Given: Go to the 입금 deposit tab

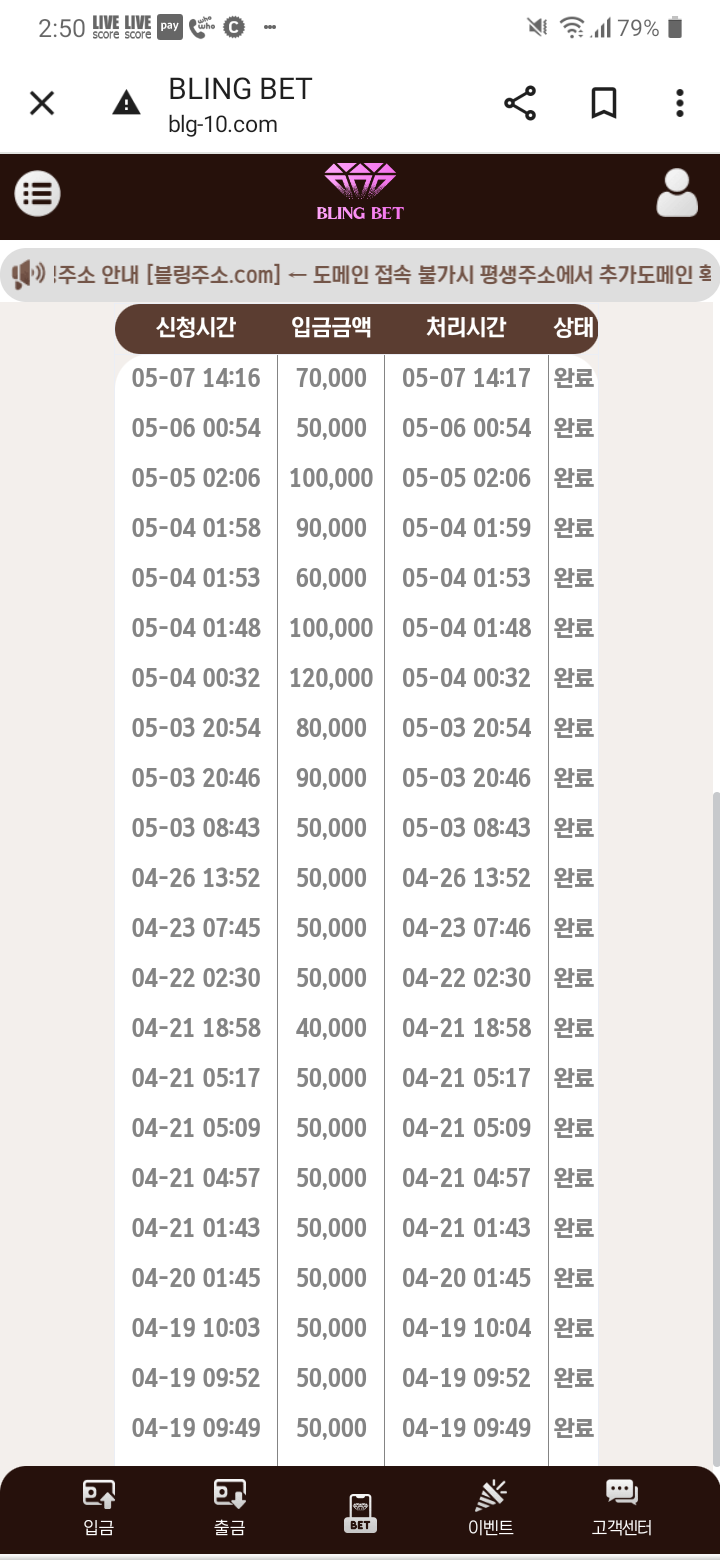Looking at the screenshot, I should 99,1508.
